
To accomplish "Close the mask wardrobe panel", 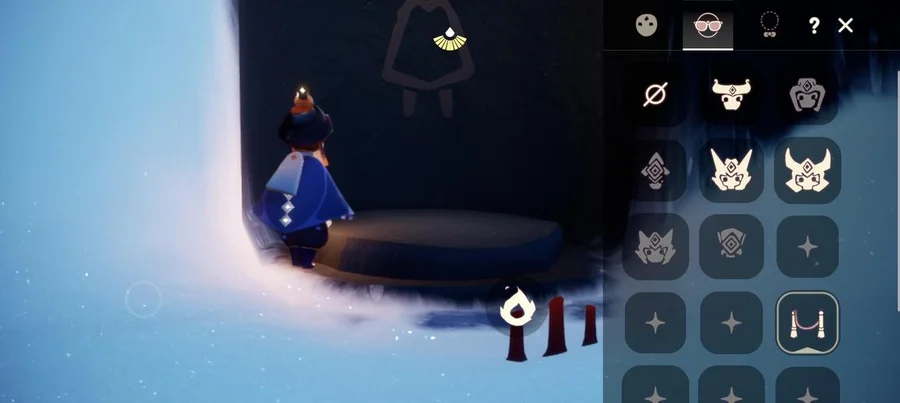I will coord(846,26).
